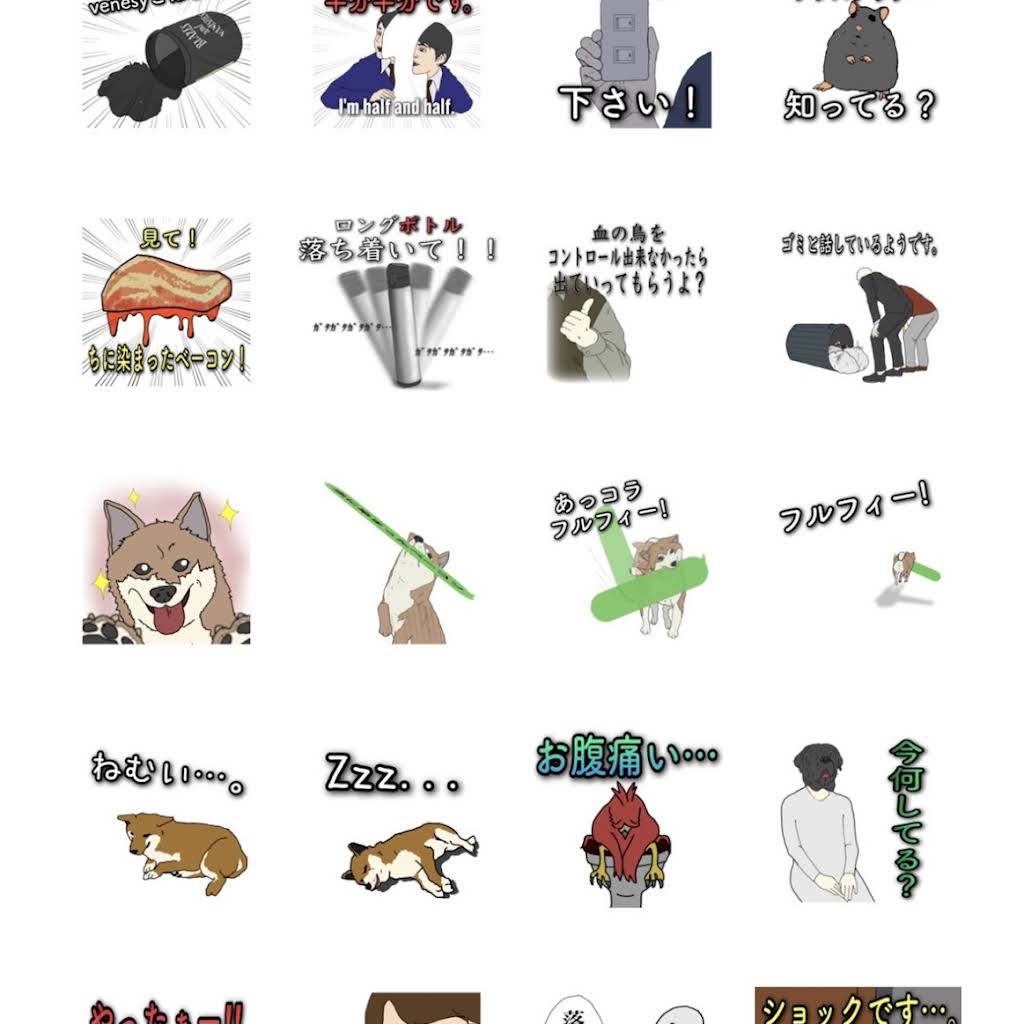Tap the 今何してる？ dog-headed person sticker
This screenshot has width=1024, height=1024.
pyautogui.click(x=859, y=822)
